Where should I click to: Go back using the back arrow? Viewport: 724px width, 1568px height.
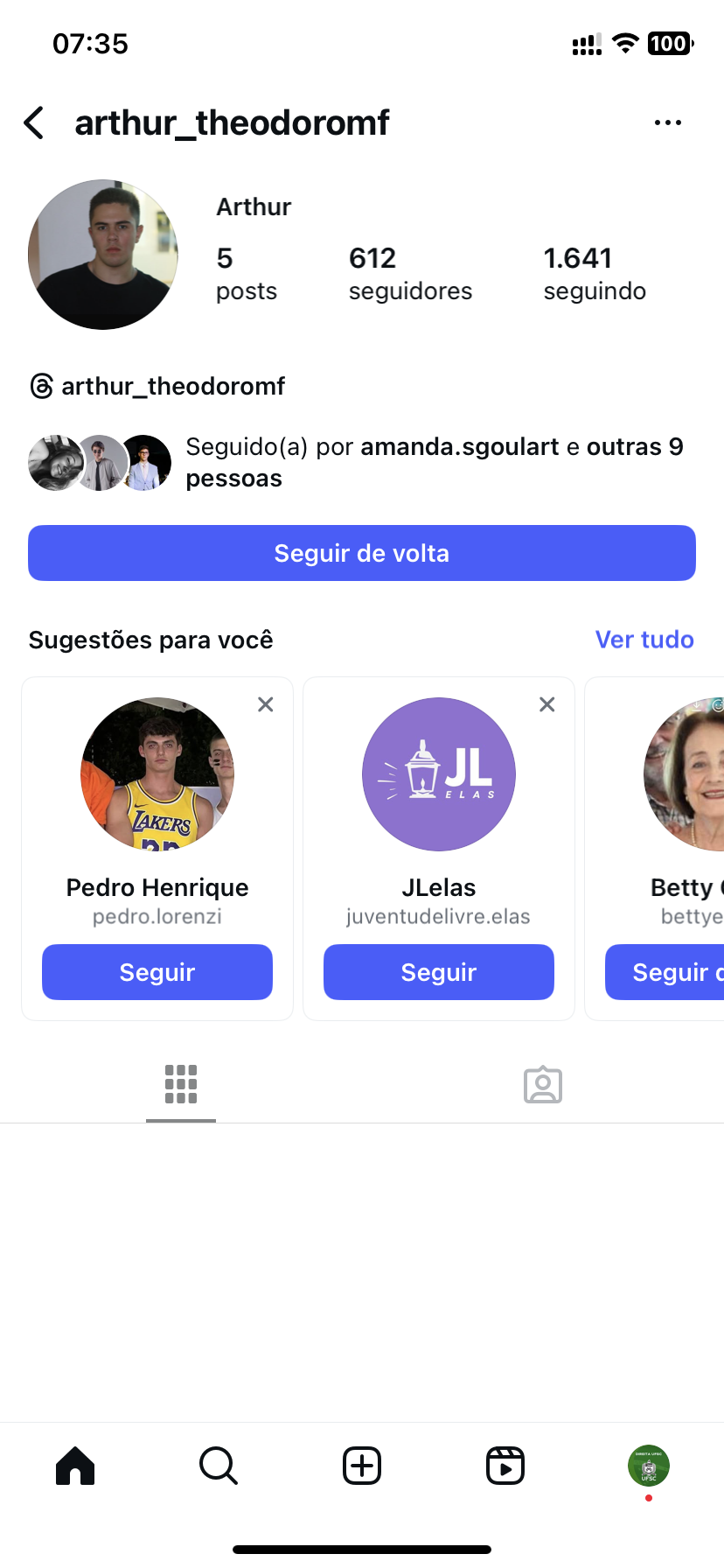tap(34, 123)
